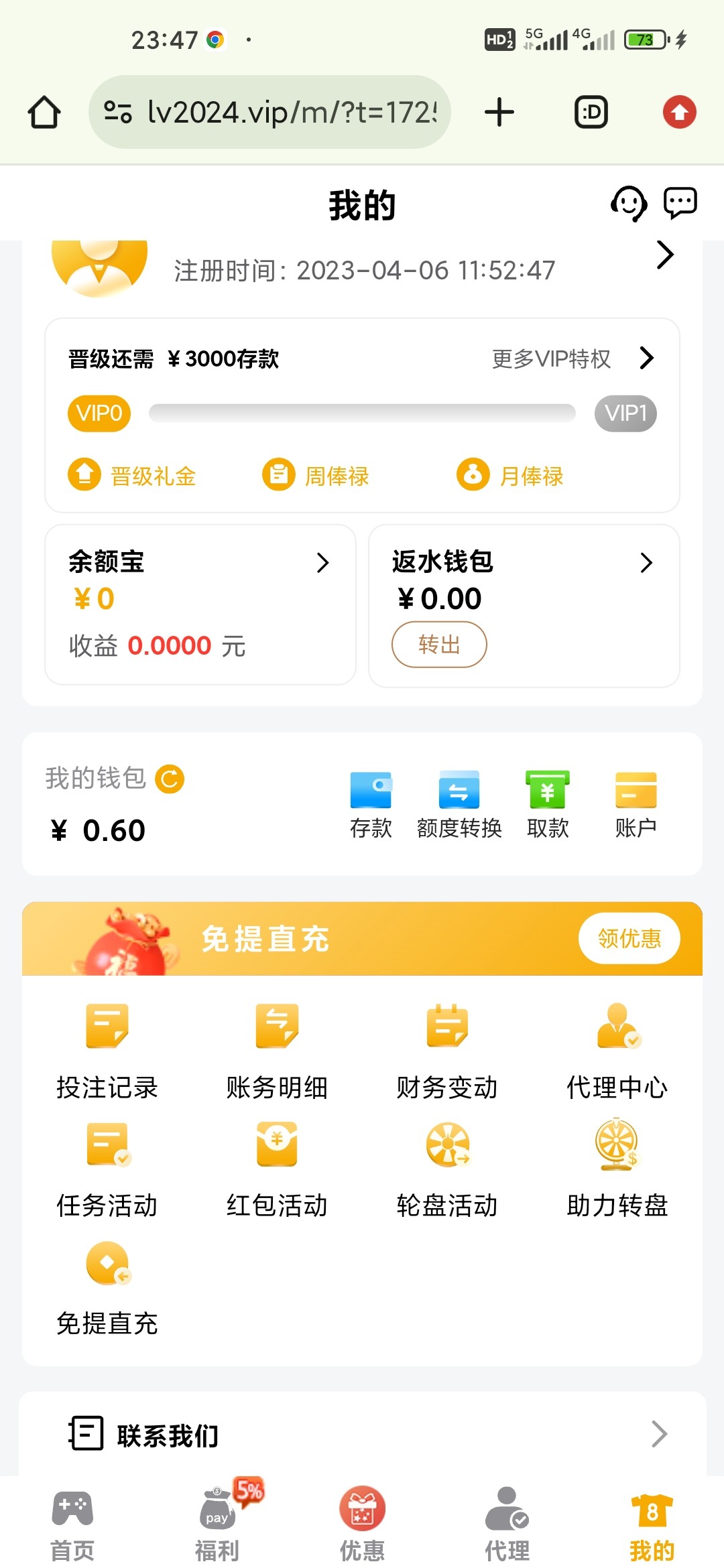Viewport: 724px width, 1568px height.
Task: Open 账户 account
Action: pos(636,804)
